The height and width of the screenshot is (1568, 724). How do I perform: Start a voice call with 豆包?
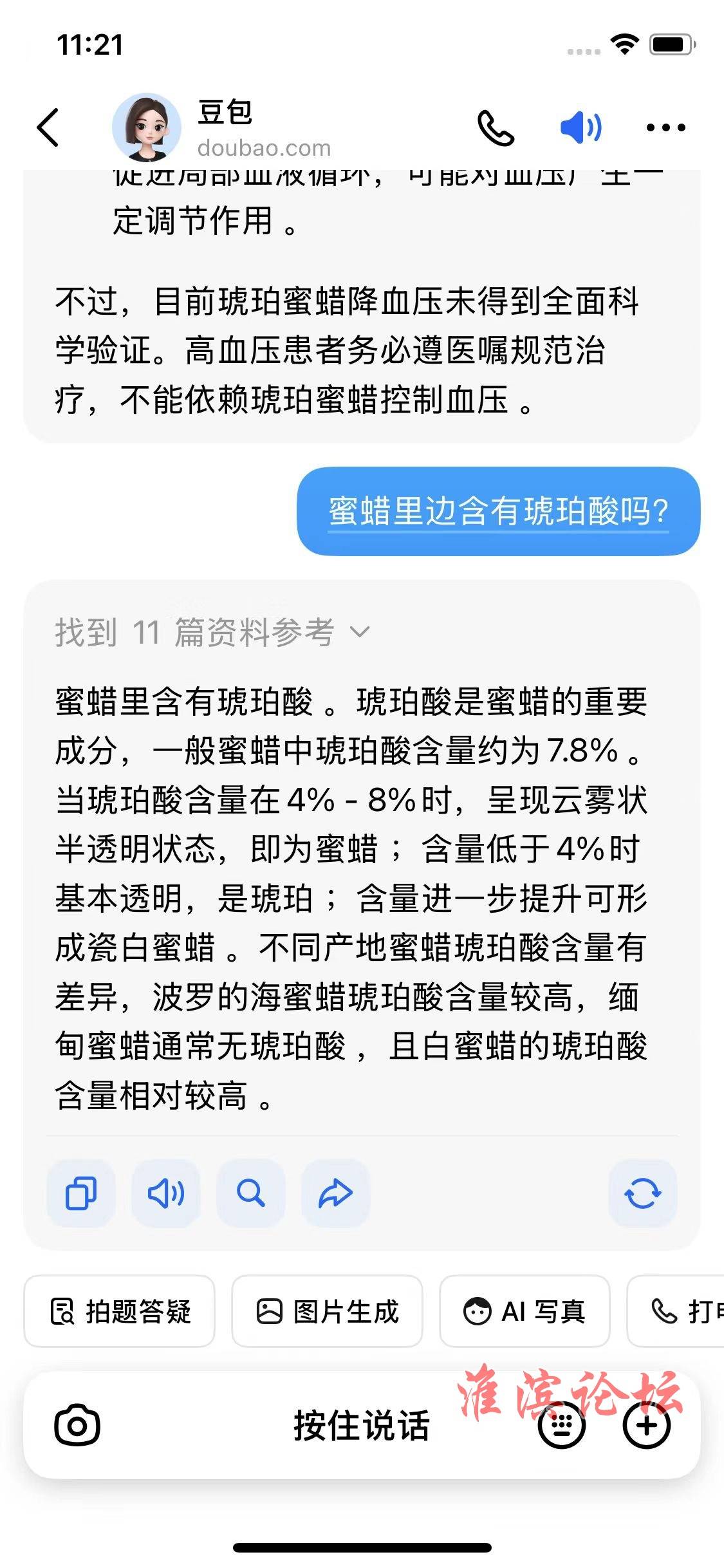coord(495,128)
